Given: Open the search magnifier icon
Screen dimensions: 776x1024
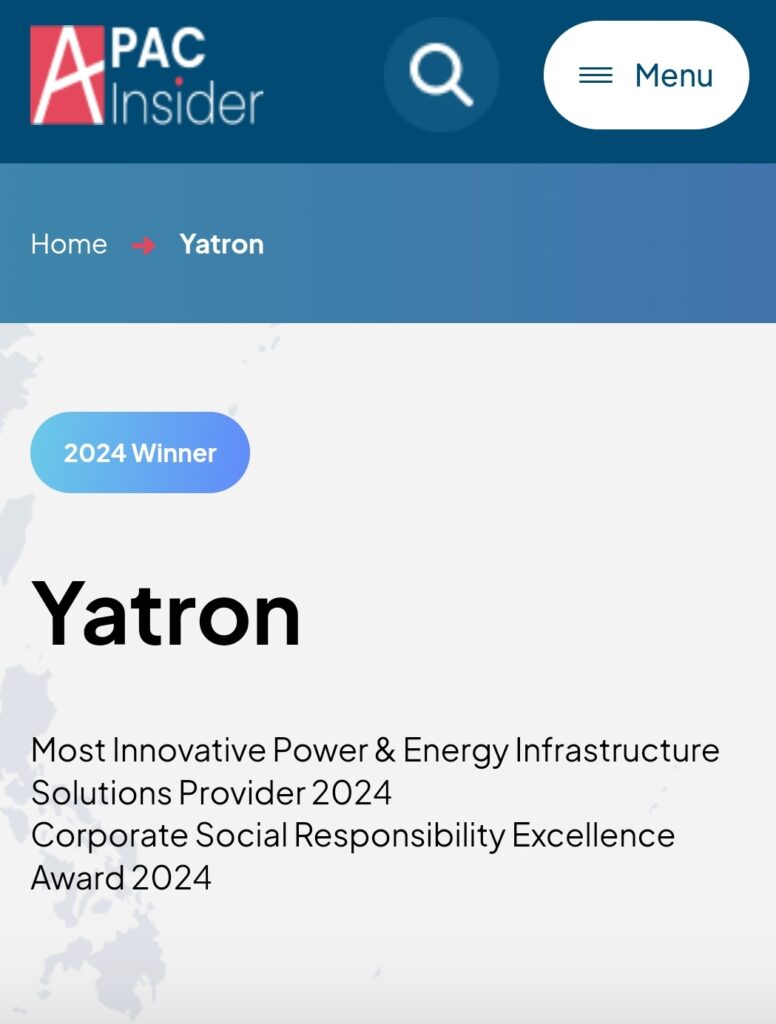Looking at the screenshot, I should click(x=441, y=75).
